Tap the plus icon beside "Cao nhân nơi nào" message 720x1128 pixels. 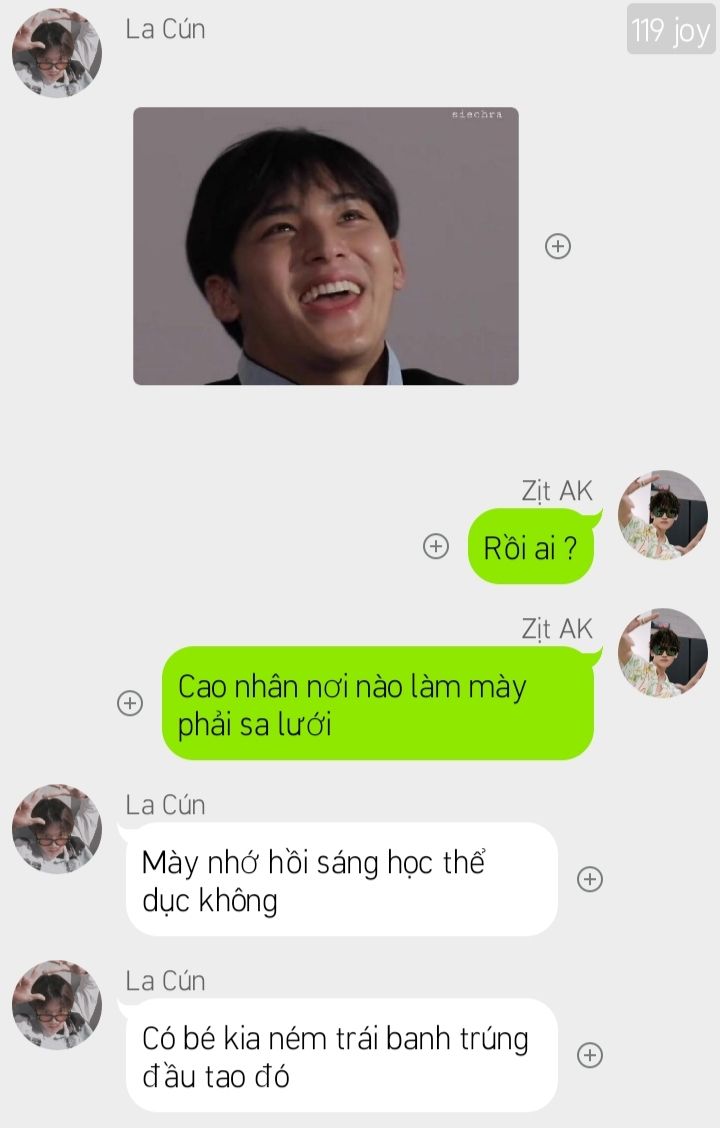[130, 703]
